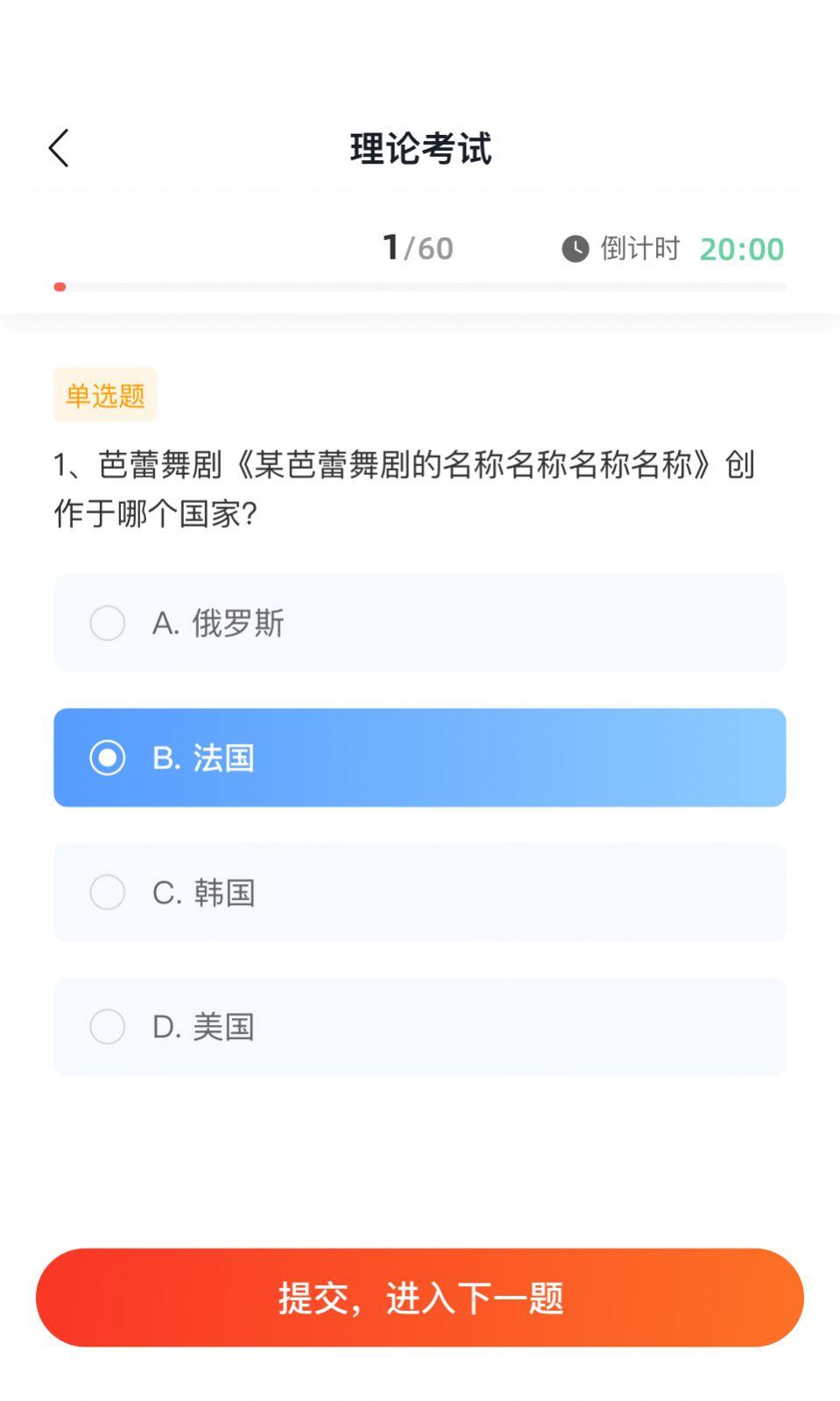Select answer option D 美国
The image size is (840, 1401).
[x=420, y=1027]
